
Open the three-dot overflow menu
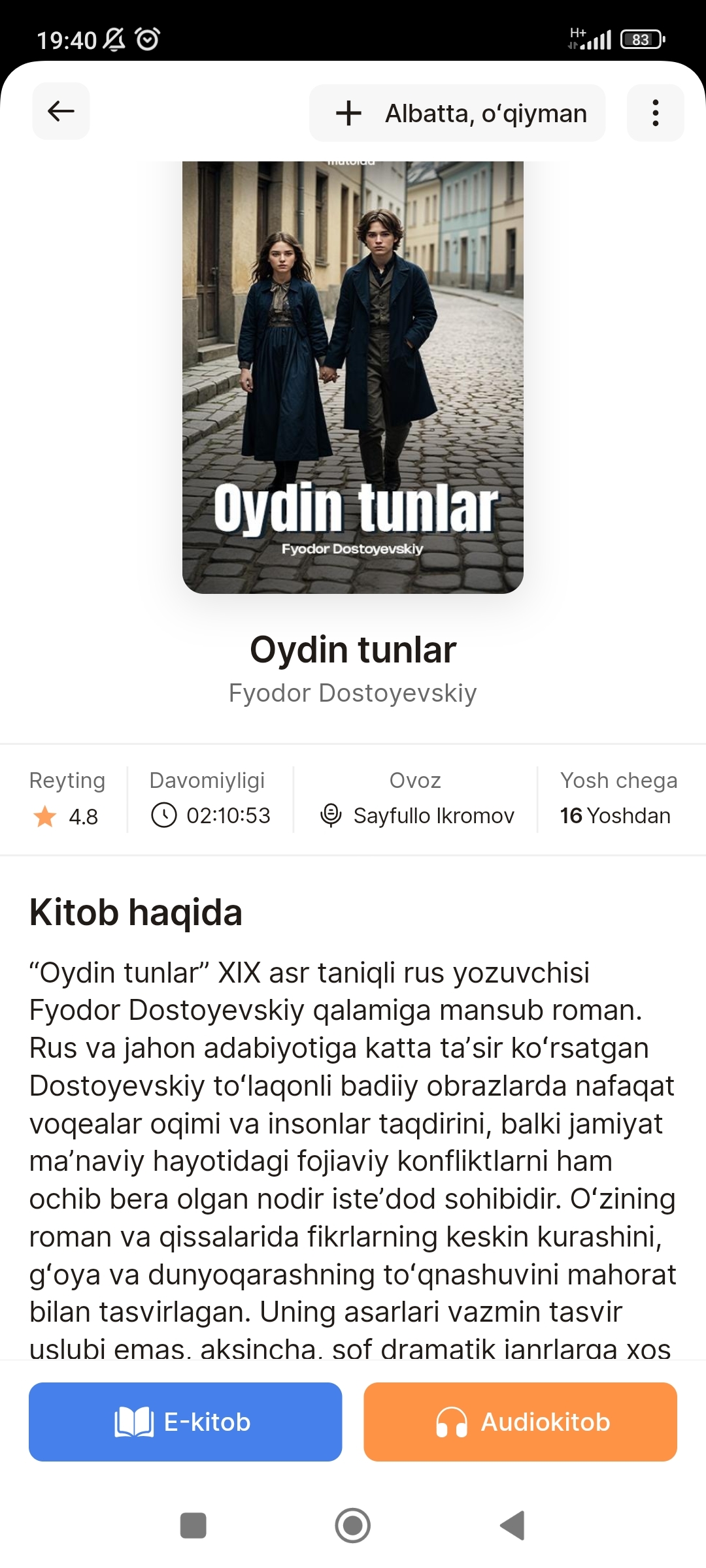[655, 113]
